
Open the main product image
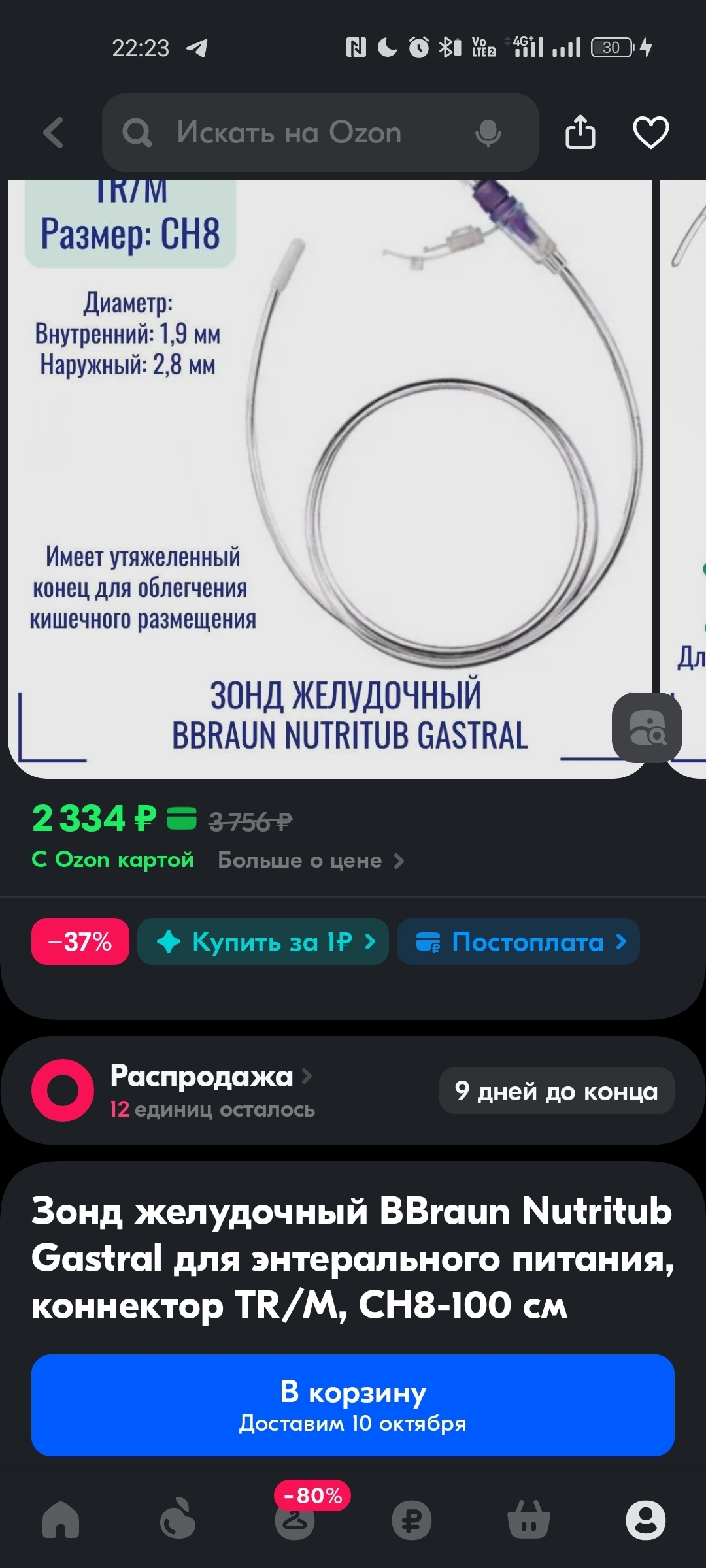(x=330, y=478)
